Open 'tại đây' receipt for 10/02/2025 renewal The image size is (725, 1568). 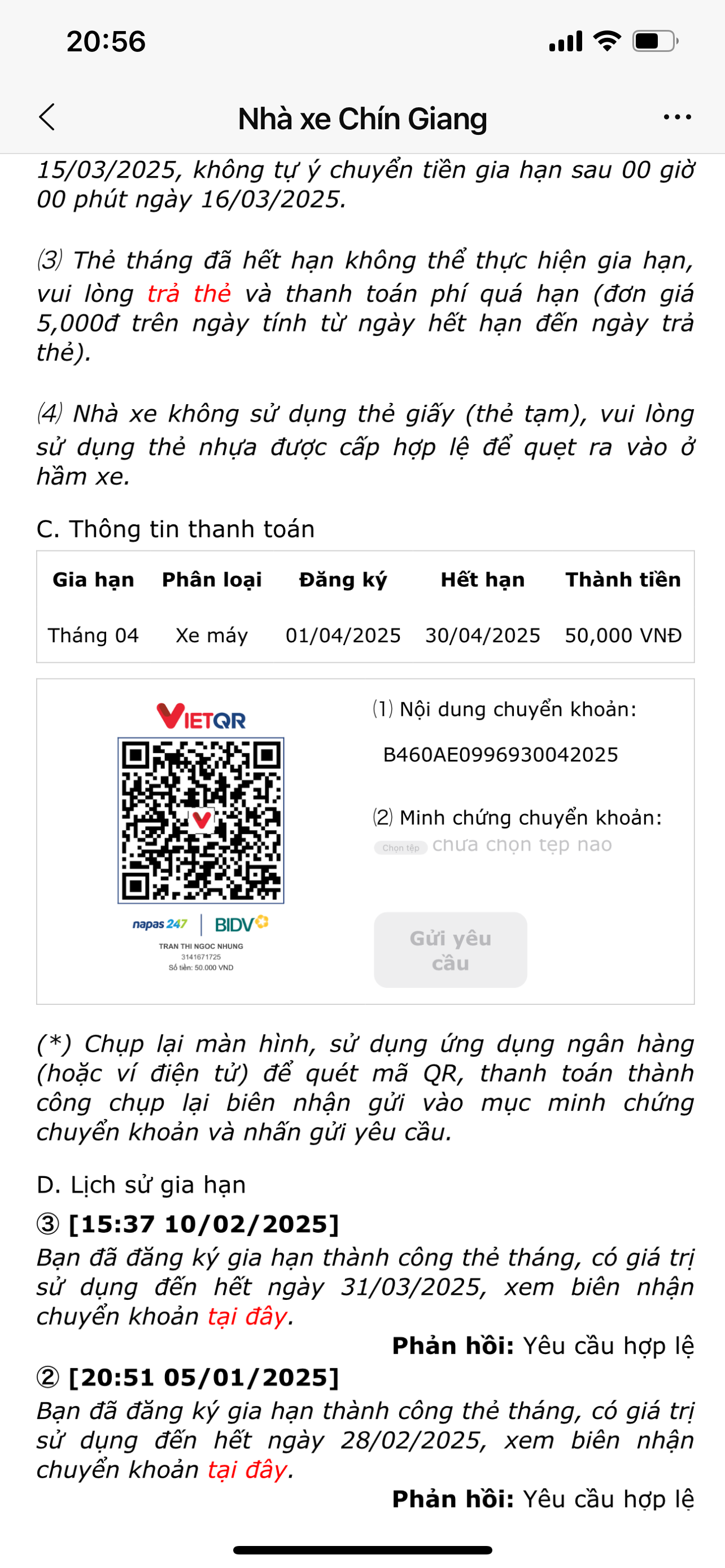(247, 1316)
